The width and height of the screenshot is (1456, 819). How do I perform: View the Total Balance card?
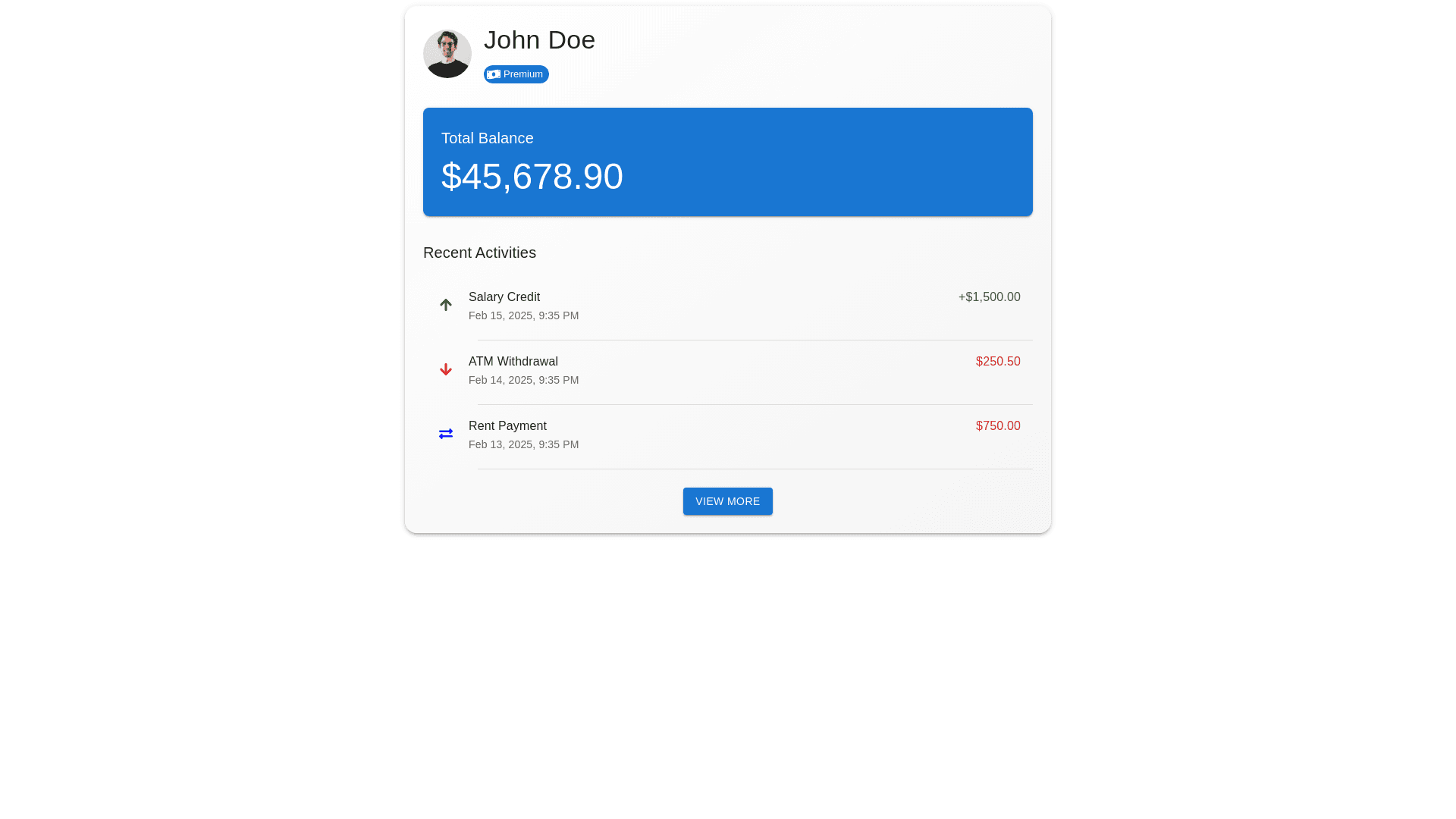pos(727,162)
